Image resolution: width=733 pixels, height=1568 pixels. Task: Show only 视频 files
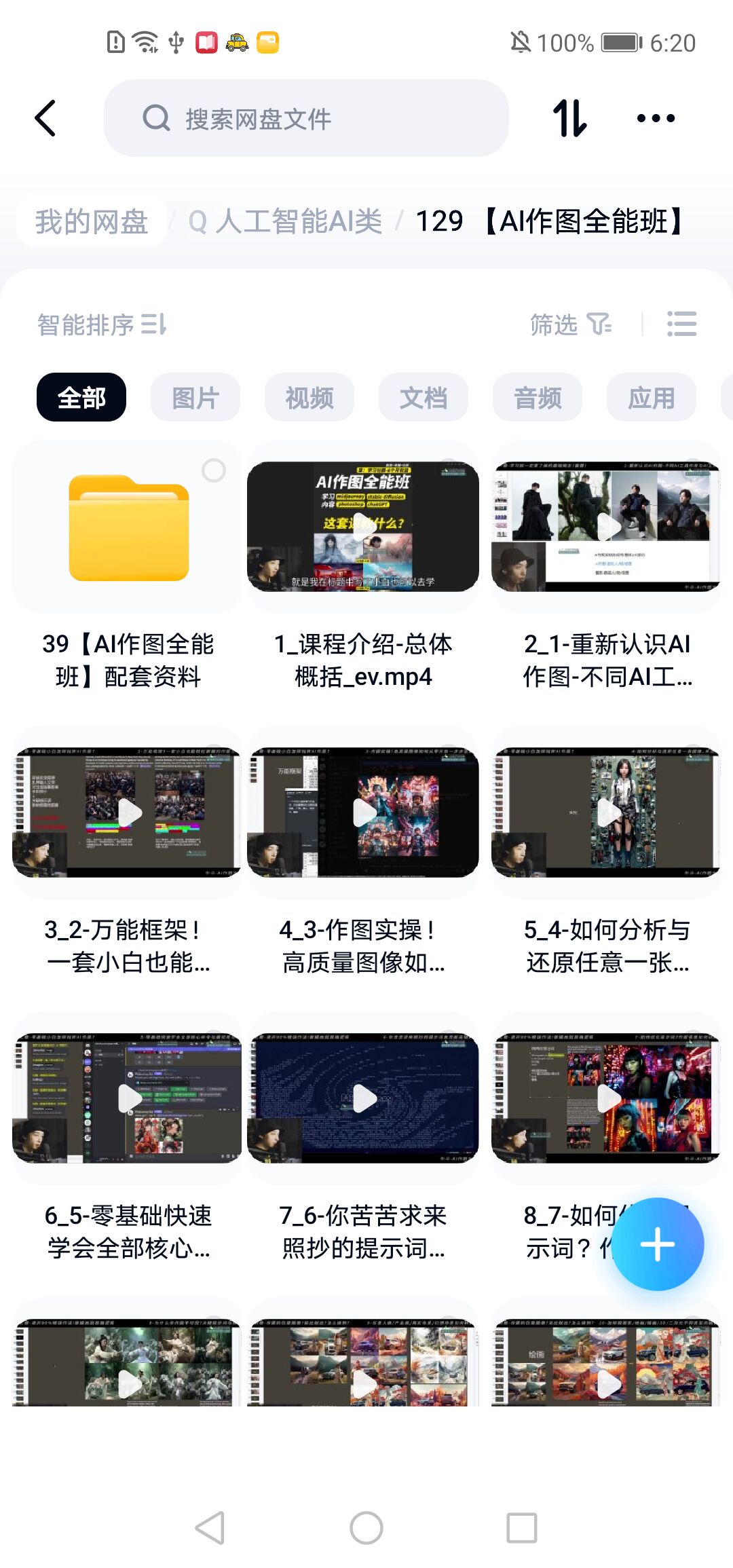pyautogui.click(x=309, y=397)
